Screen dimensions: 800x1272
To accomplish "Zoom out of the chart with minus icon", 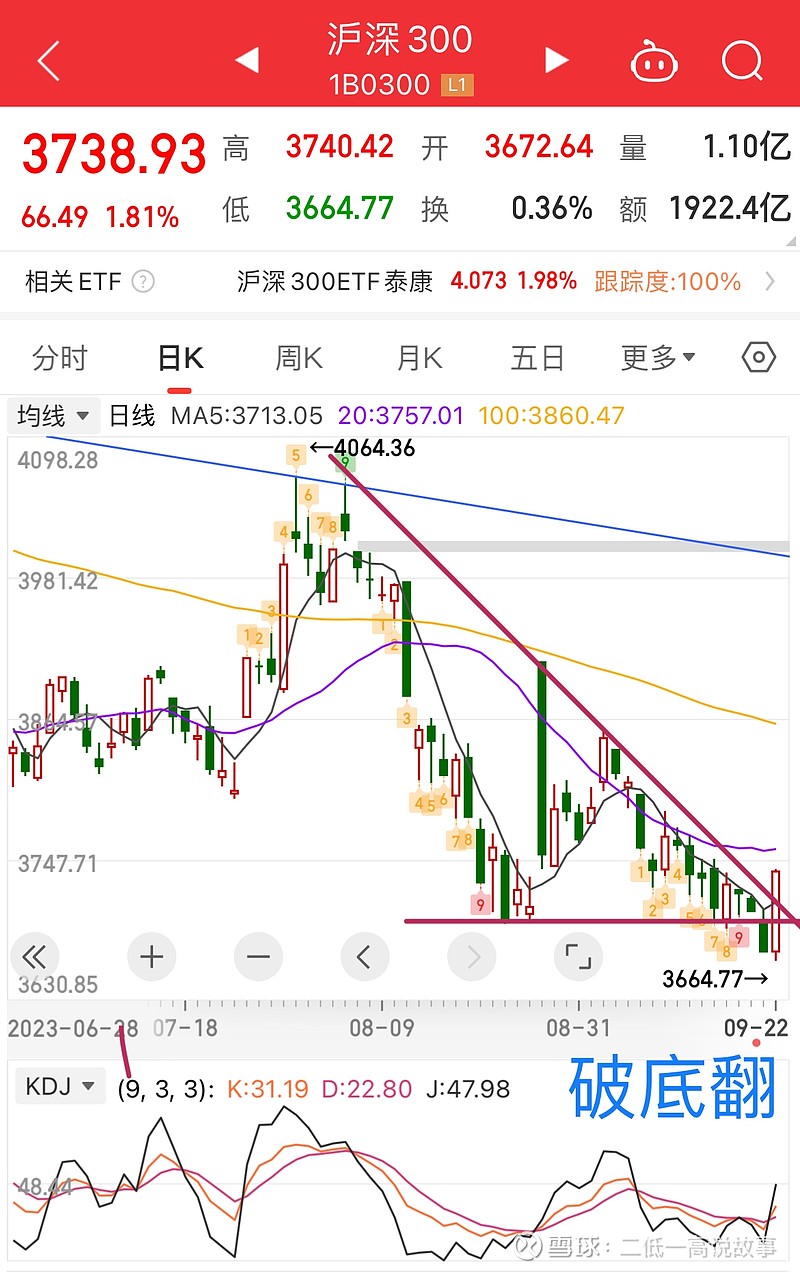I will click(258, 957).
